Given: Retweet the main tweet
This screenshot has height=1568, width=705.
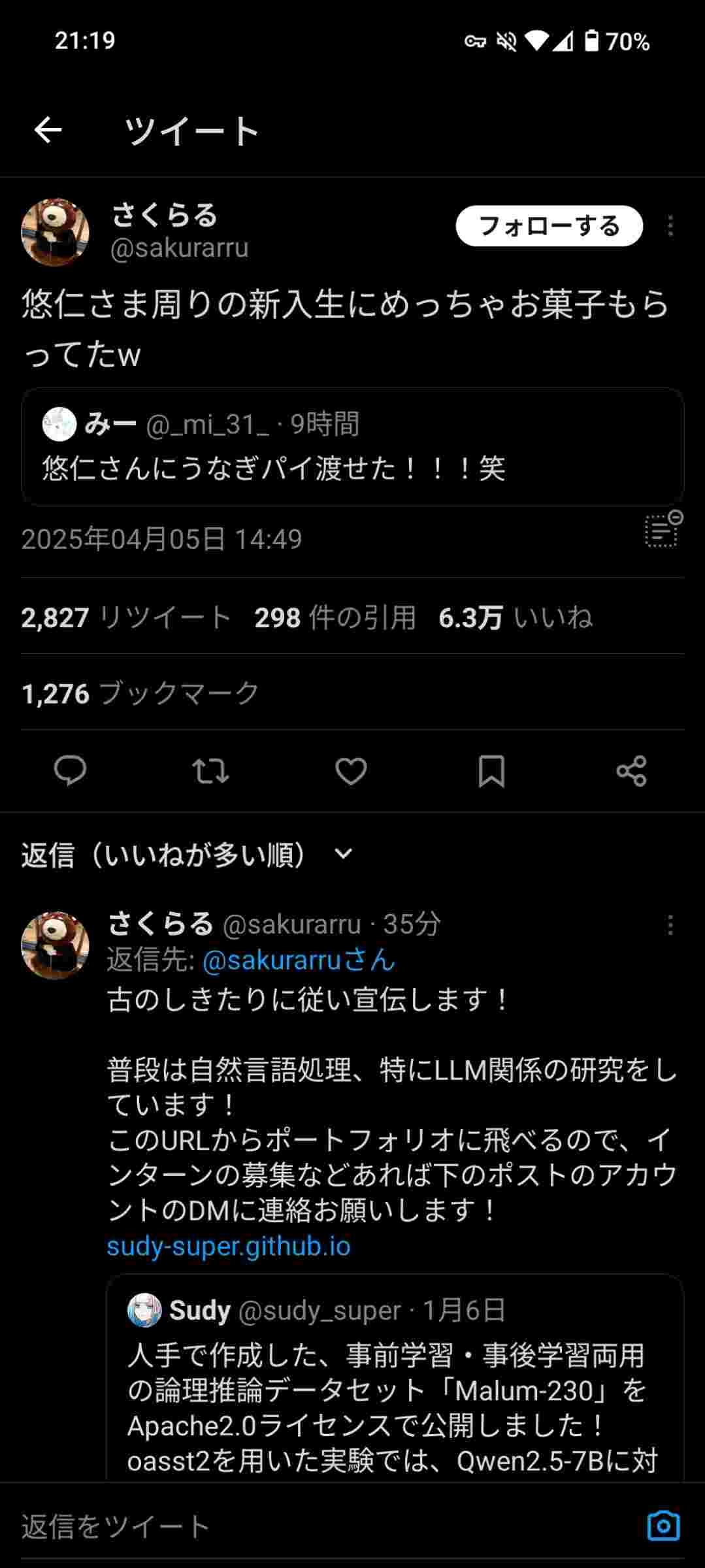Looking at the screenshot, I should click(x=210, y=771).
